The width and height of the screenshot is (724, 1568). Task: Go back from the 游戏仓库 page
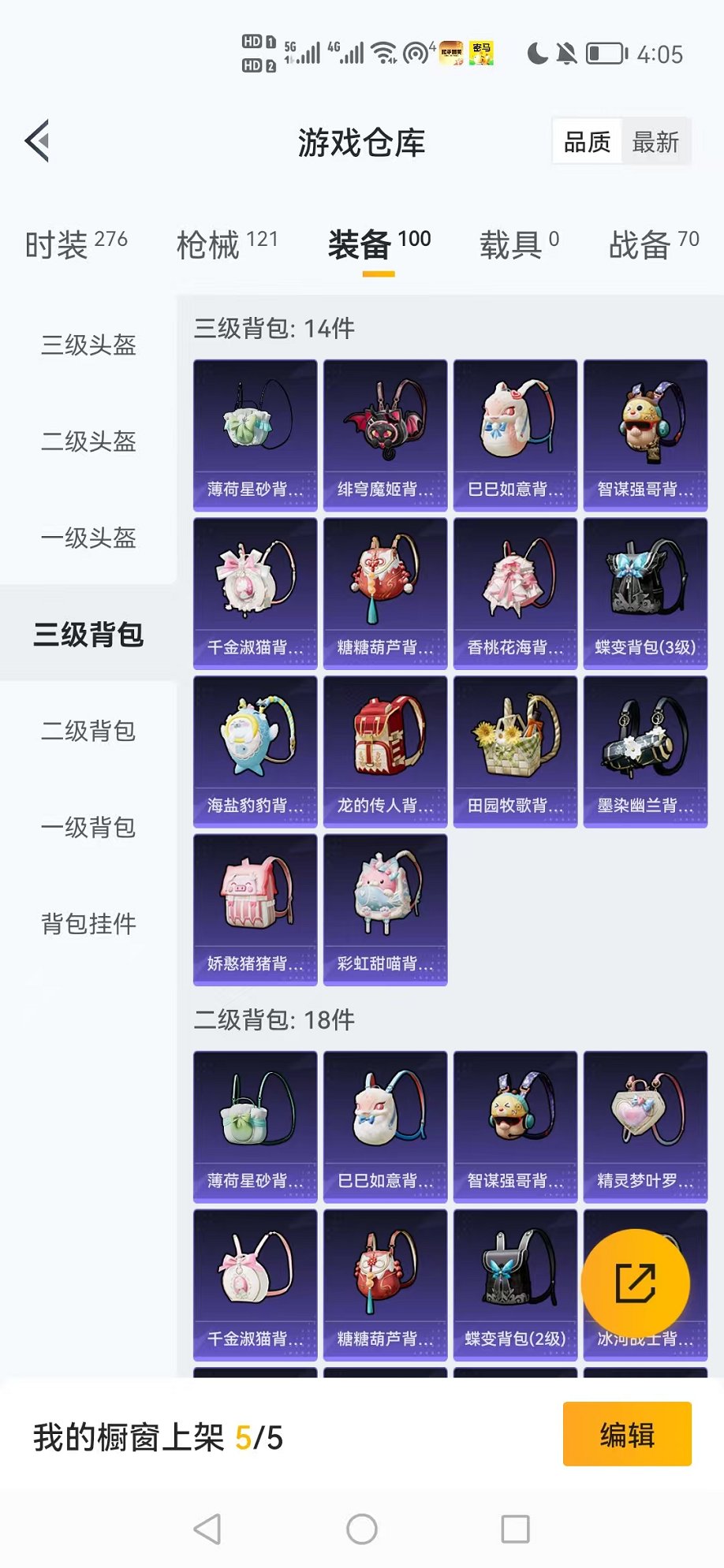[37, 141]
